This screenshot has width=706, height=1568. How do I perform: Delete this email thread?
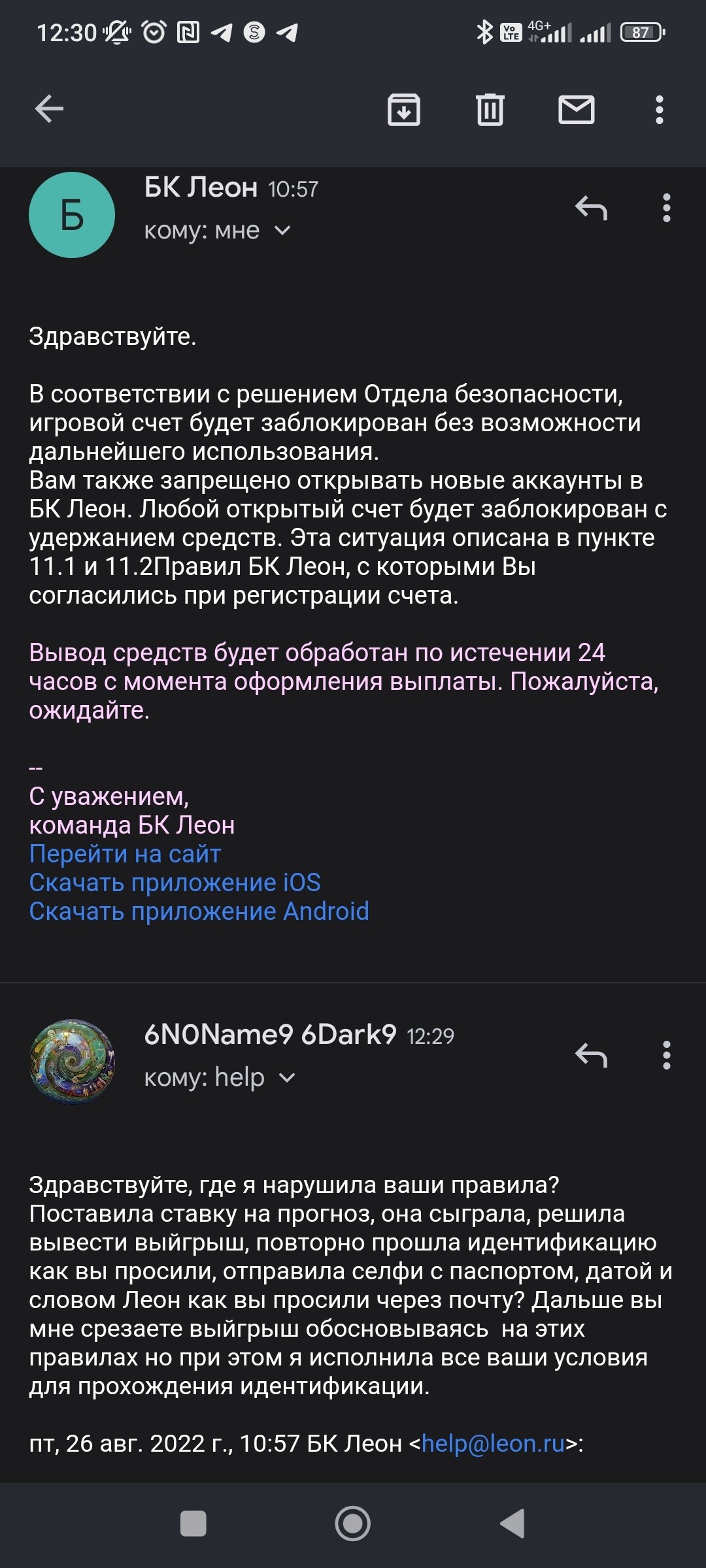tap(490, 109)
